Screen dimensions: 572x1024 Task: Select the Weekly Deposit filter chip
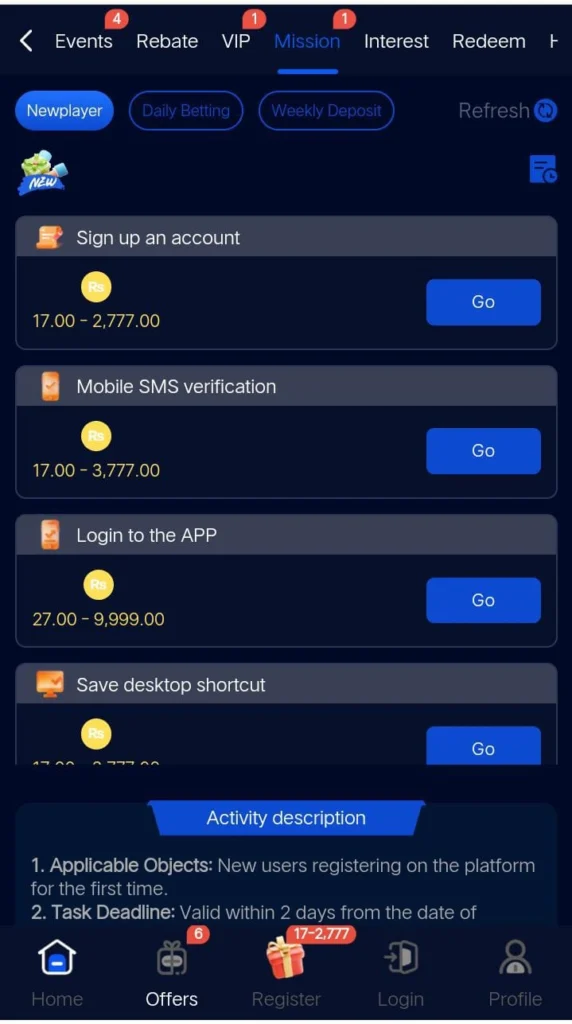[326, 110]
